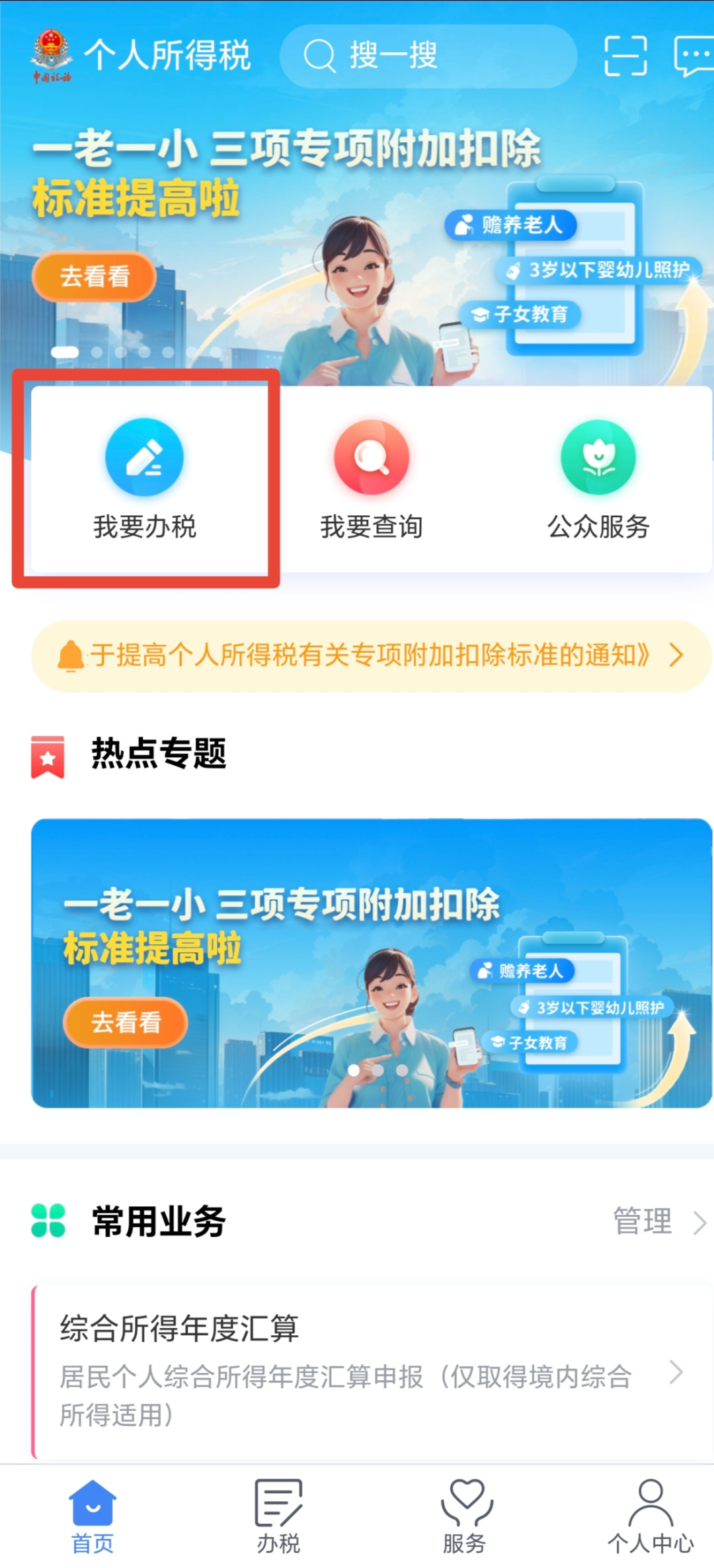Open the messages chat bubble icon
Image resolution: width=714 pixels, height=1568 pixels.
tap(694, 56)
